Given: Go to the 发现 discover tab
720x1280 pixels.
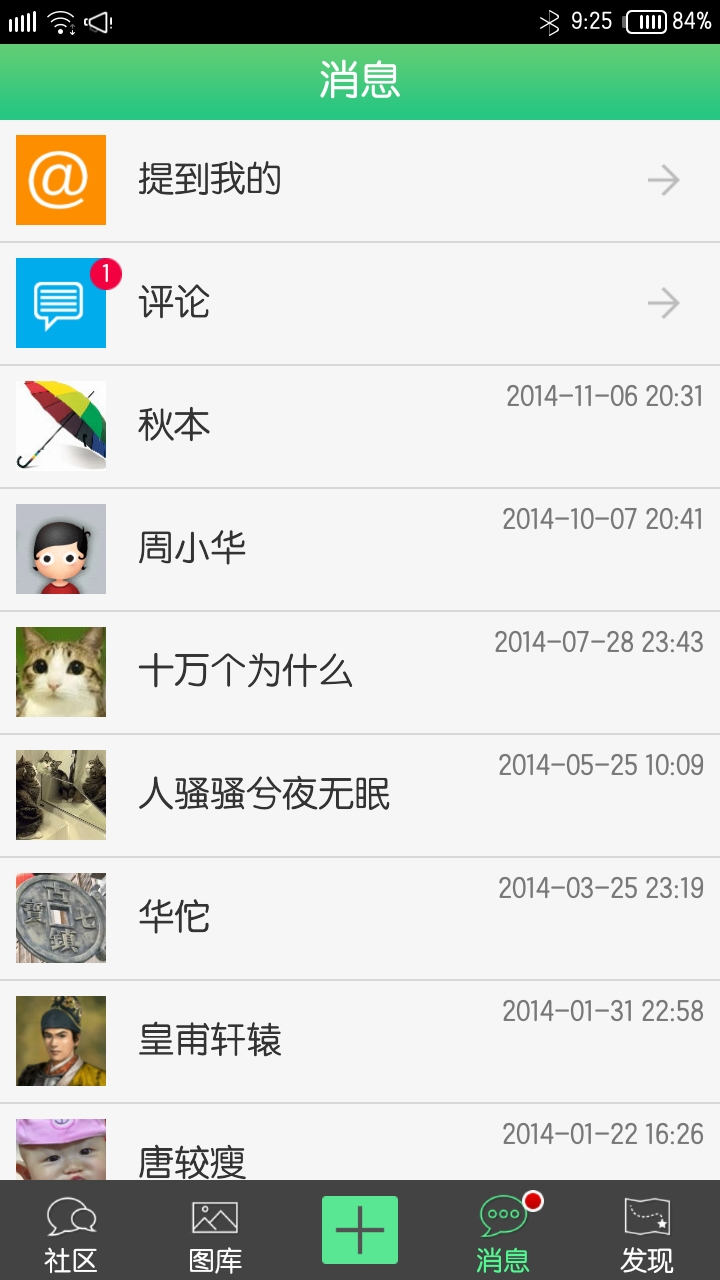Looking at the screenshot, I should pyautogui.click(x=647, y=1232).
